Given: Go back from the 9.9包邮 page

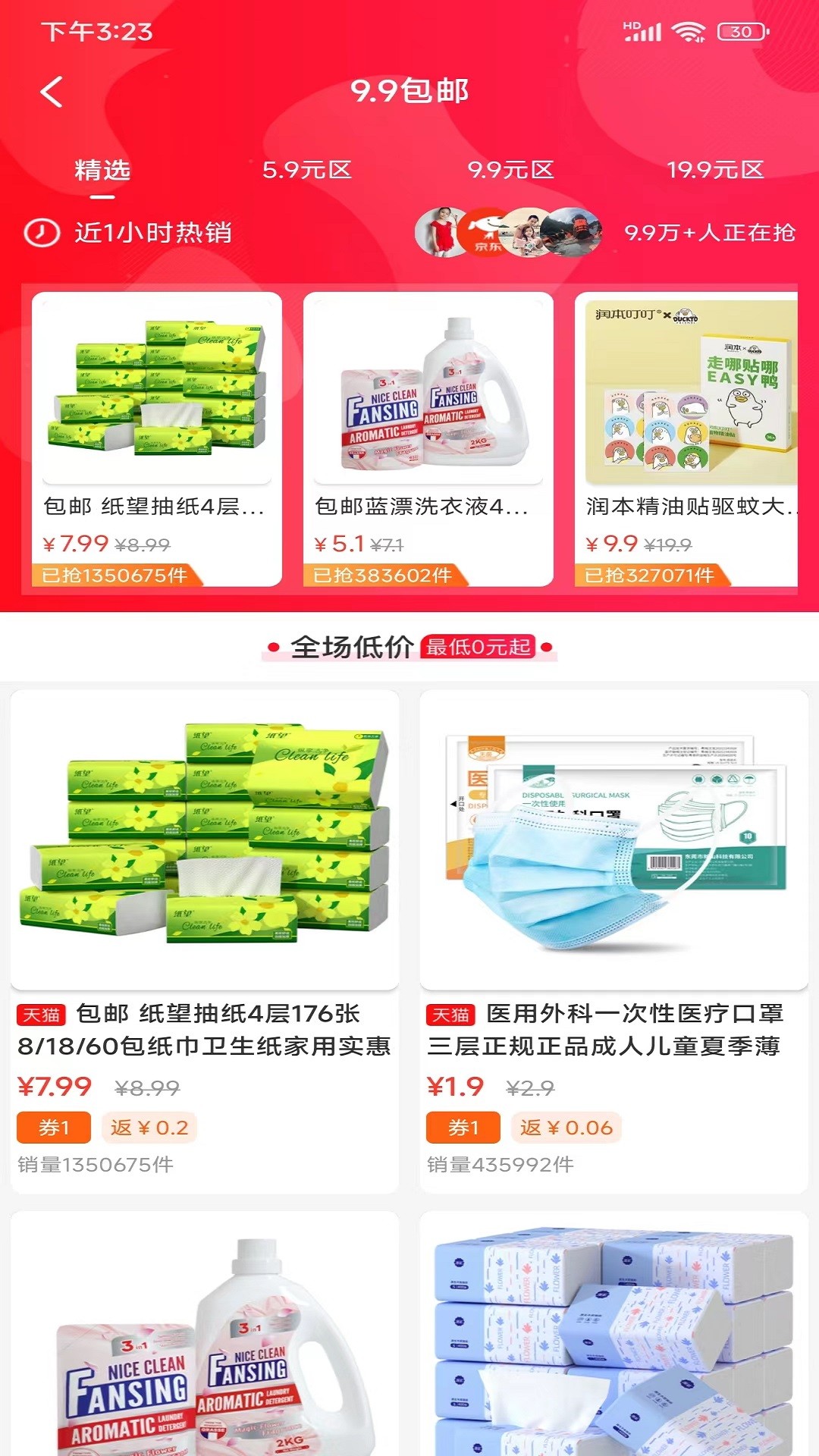Looking at the screenshot, I should coord(52,93).
